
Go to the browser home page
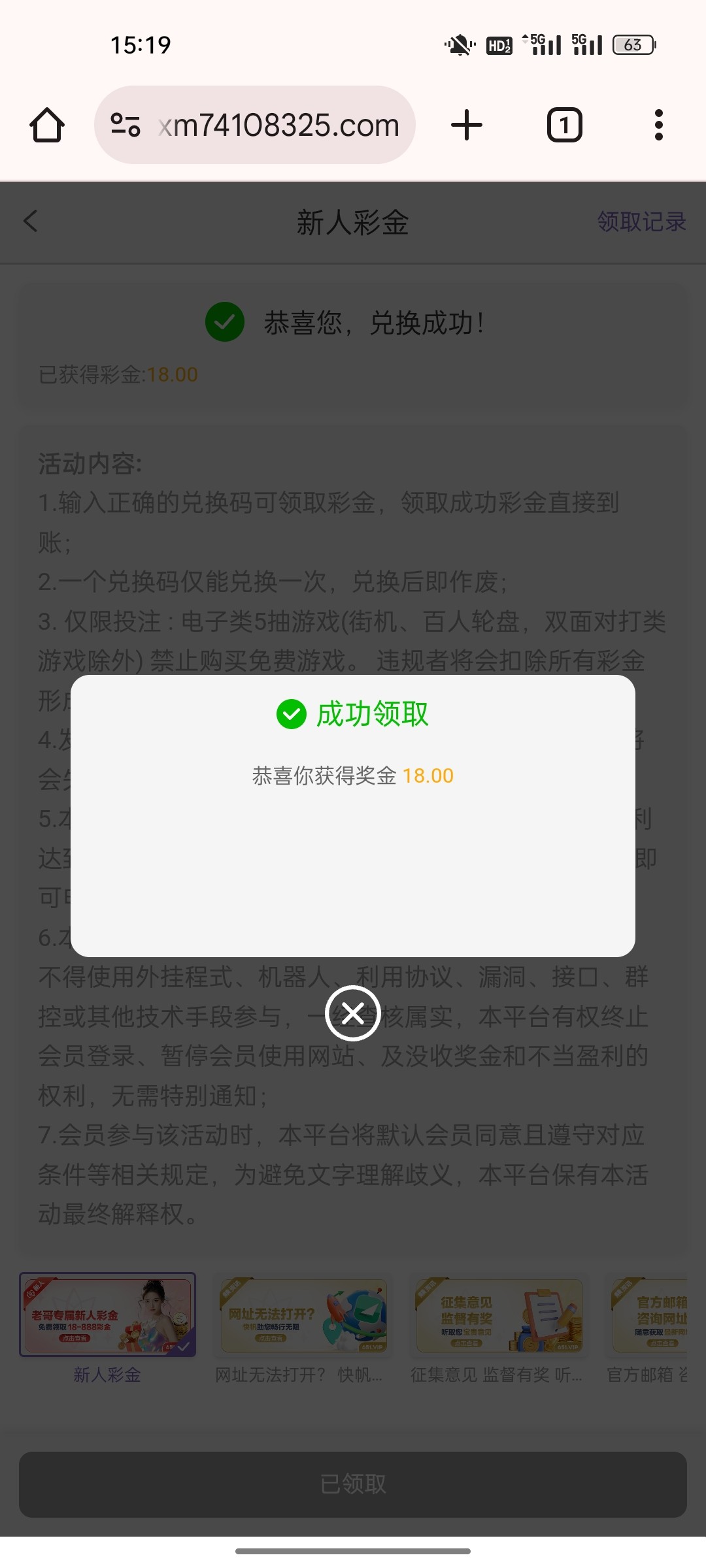click(47, 125)
